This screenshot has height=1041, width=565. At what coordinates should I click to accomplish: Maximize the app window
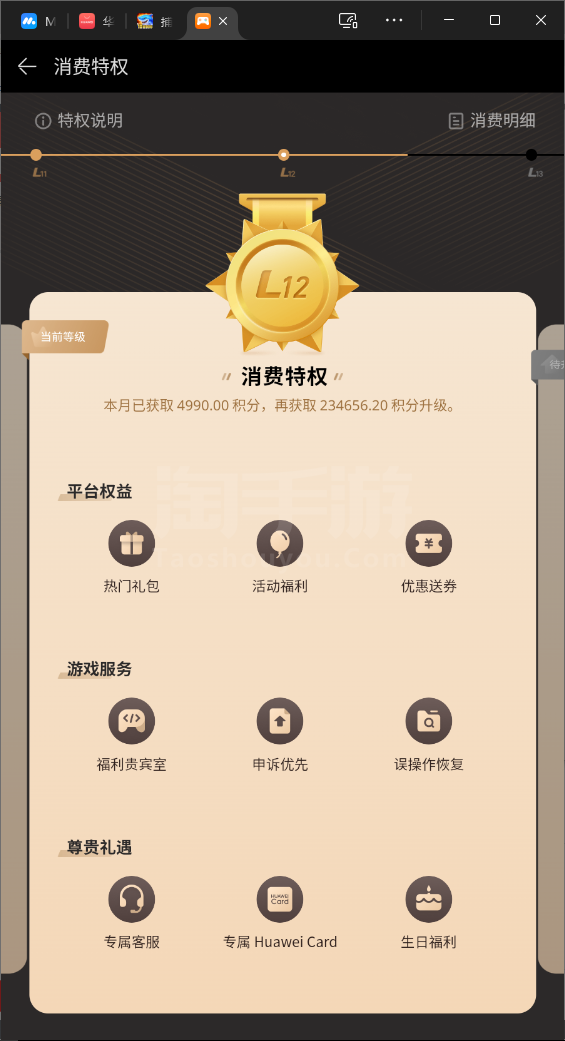tap(495, 21)
